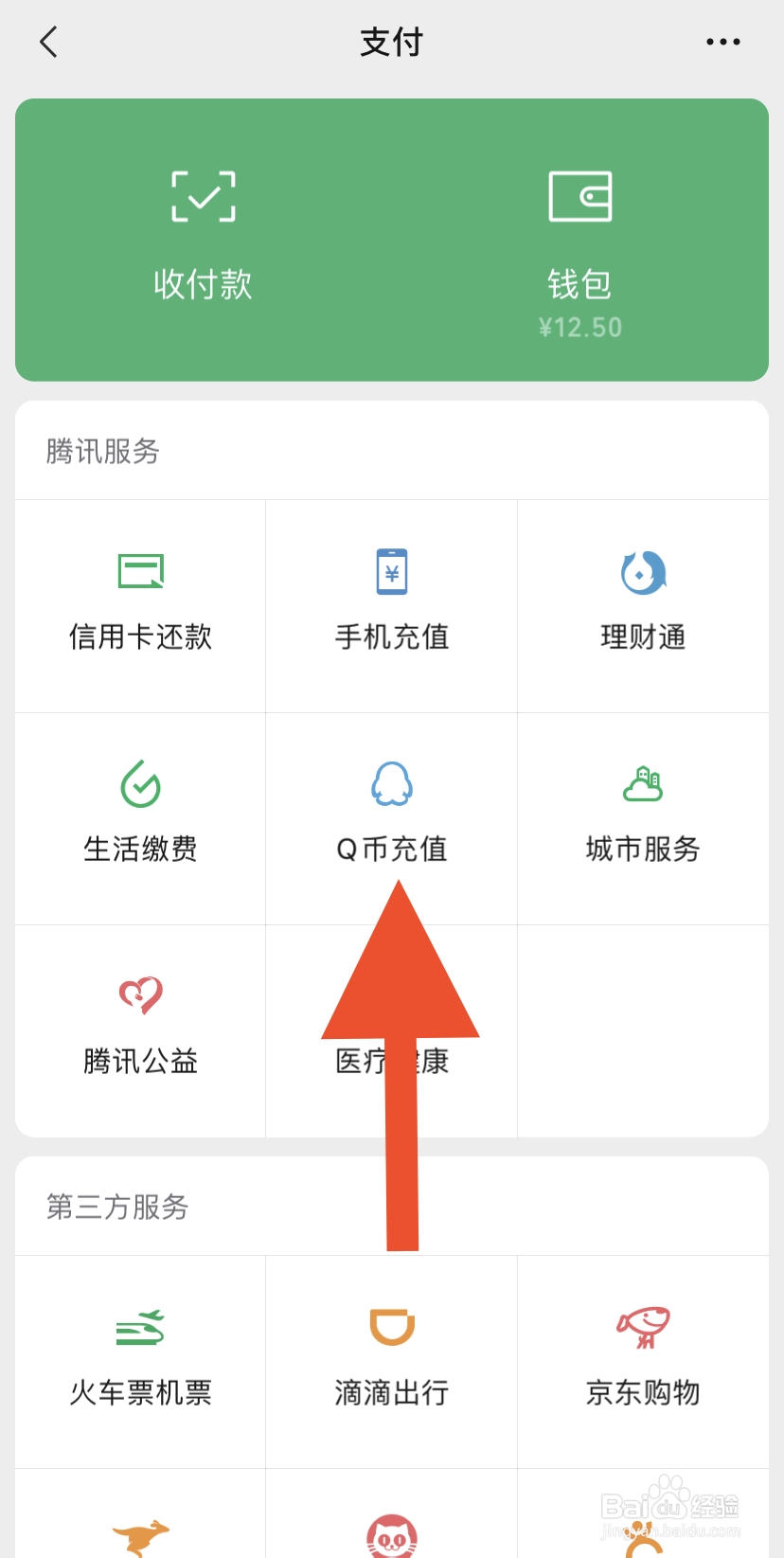The height and width of the screenshot is (1558, 784).
Task: Go back with the top-left arrow
Action: (x=48, y=42)
